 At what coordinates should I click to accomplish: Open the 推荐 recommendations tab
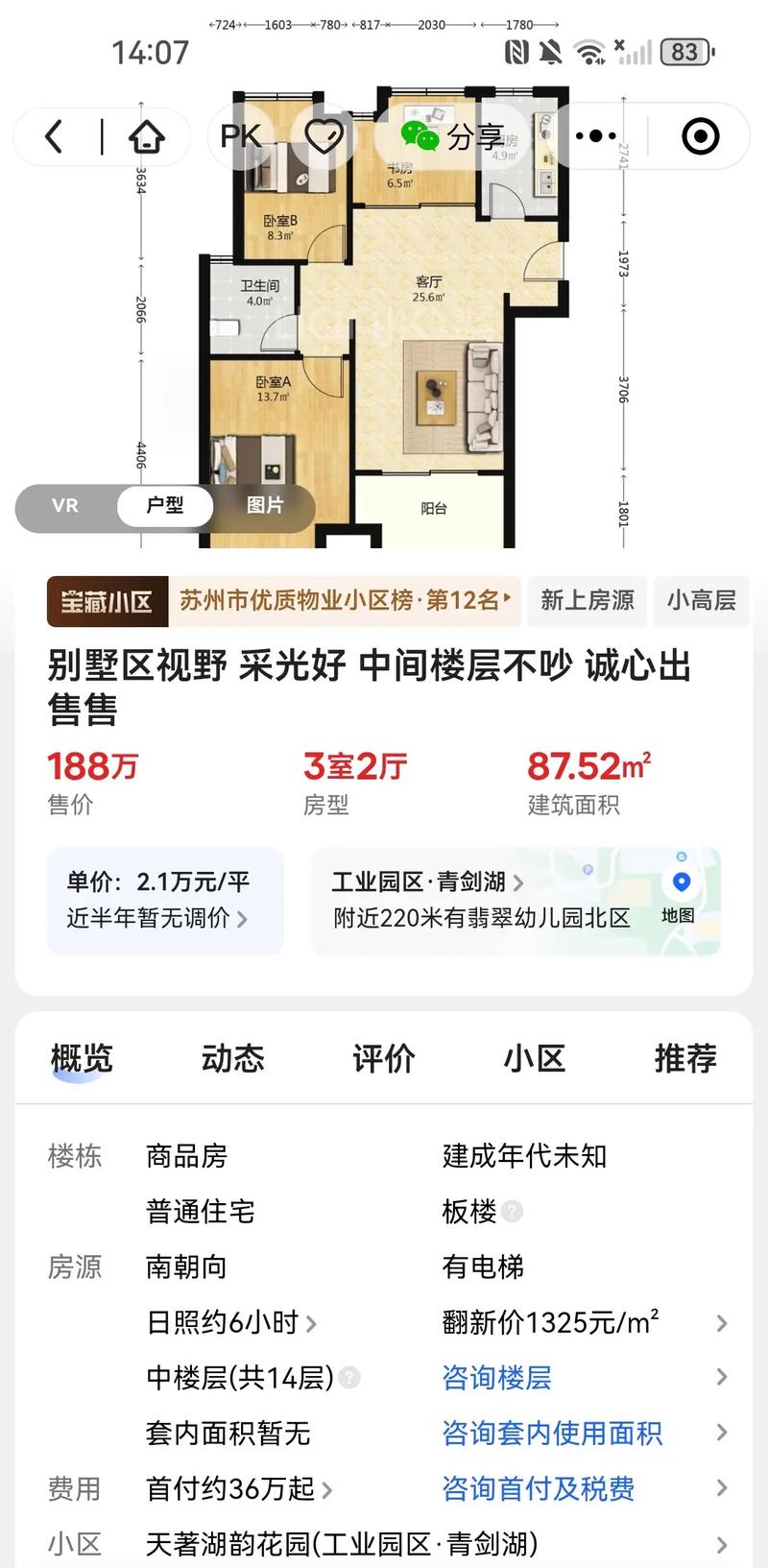(x=684, y=1059)
